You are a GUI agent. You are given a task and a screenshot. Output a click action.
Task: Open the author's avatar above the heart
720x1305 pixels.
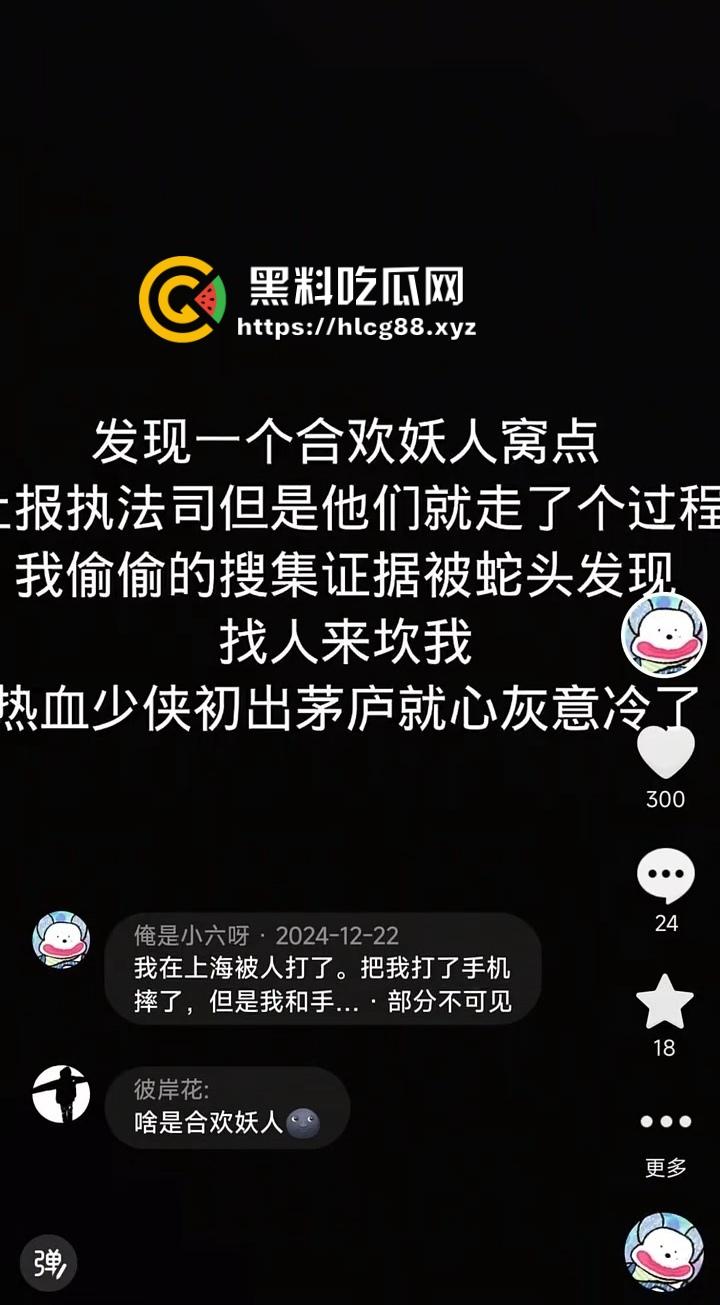(664, 636)
